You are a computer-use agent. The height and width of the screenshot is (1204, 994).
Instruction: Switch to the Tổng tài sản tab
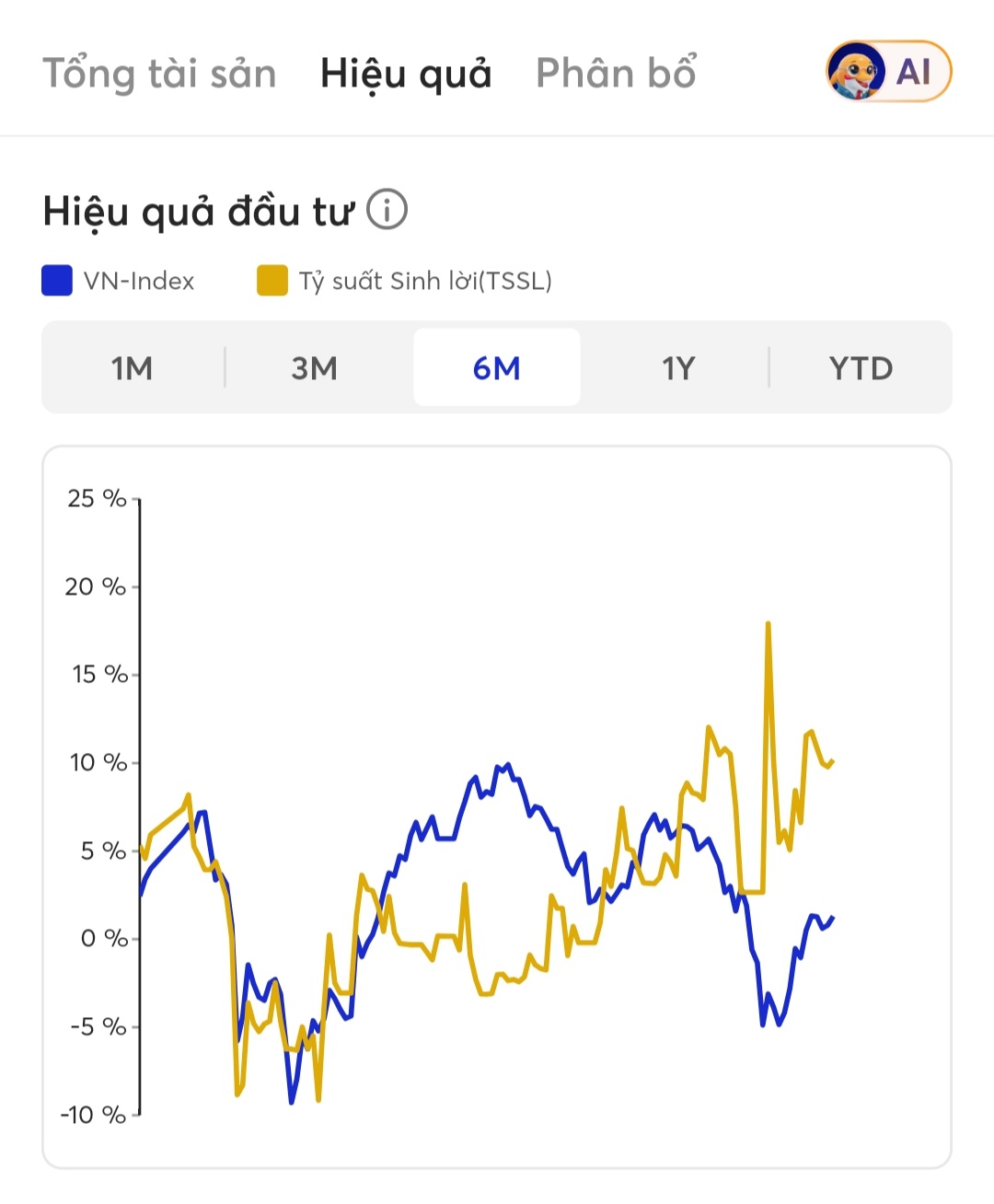click(159, 74)
